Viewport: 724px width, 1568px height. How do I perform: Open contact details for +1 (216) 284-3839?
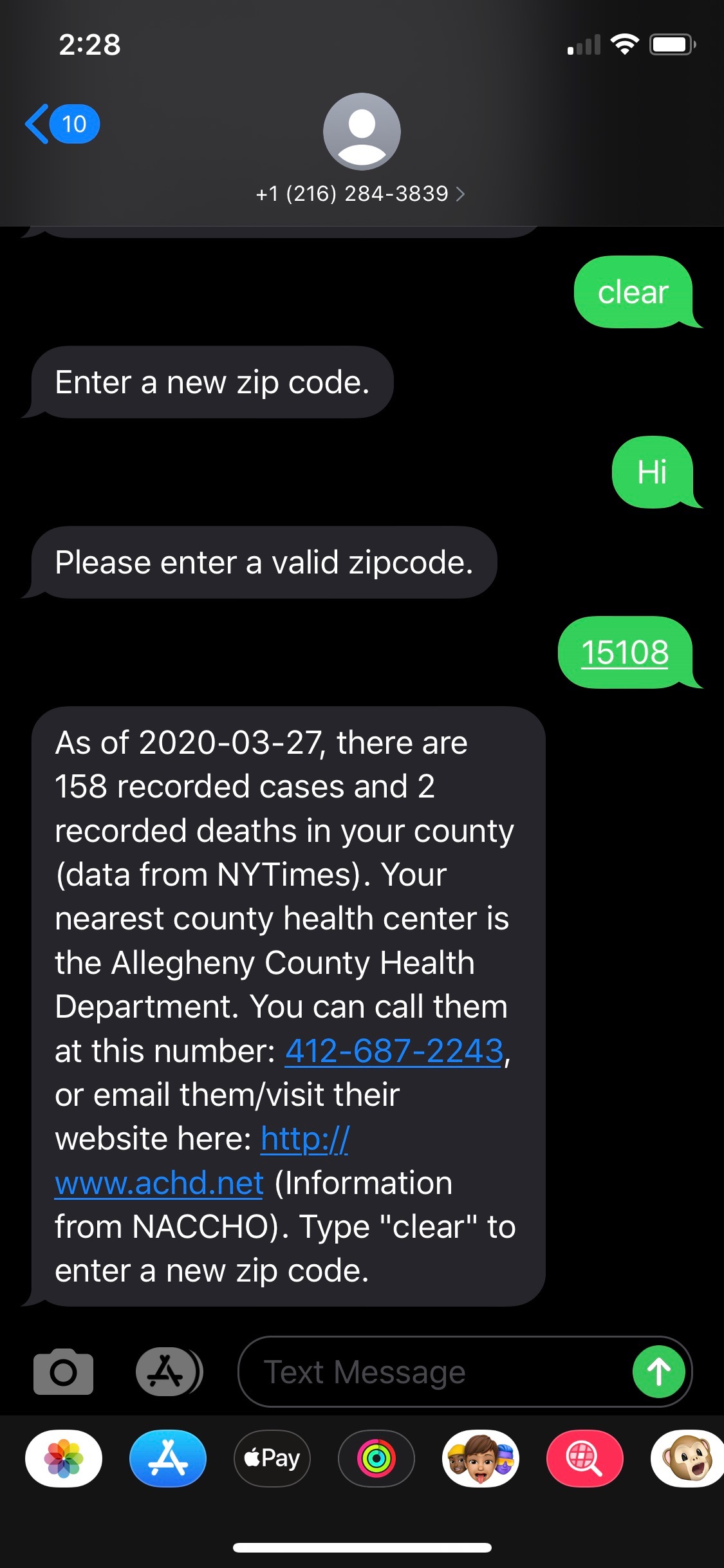point(361,193)
